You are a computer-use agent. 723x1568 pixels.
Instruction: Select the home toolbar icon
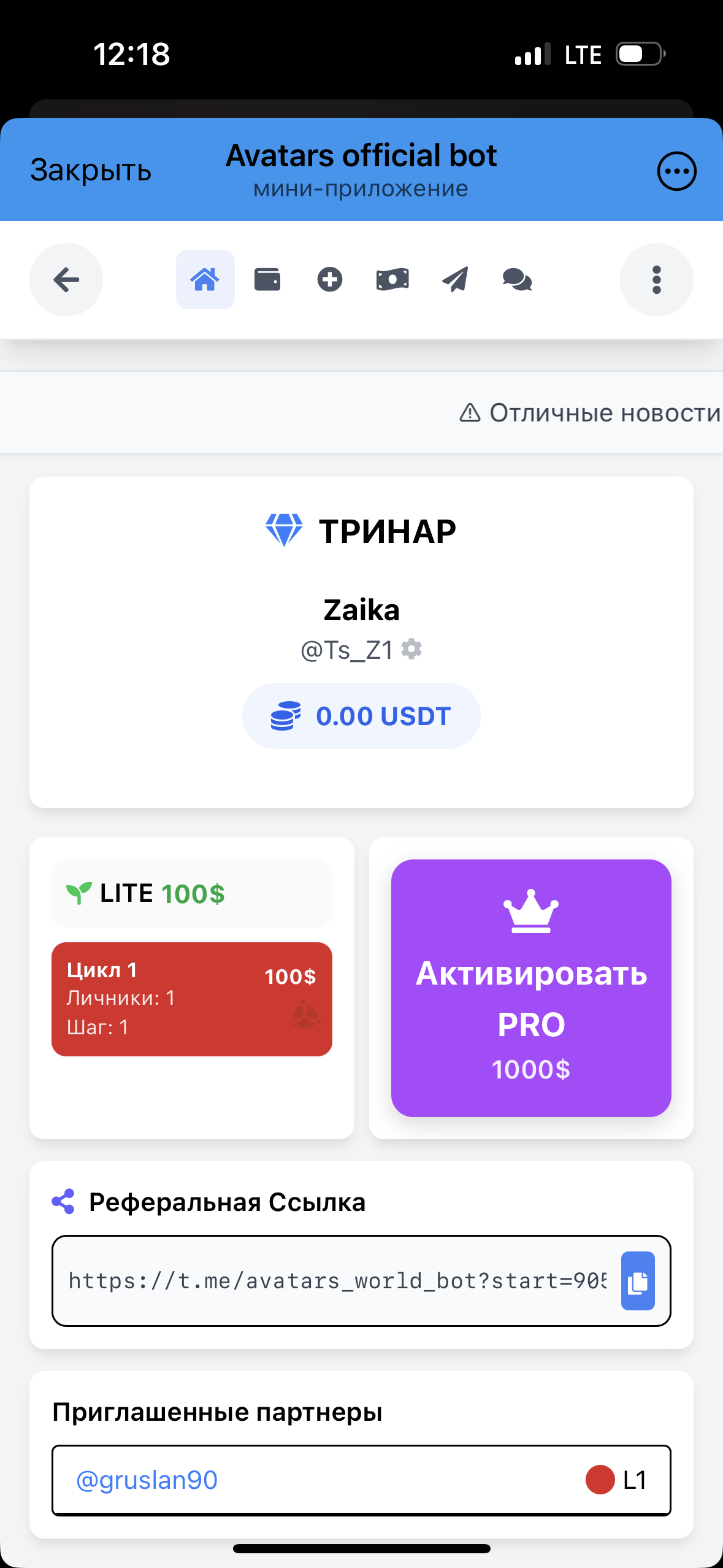[205, 280]
